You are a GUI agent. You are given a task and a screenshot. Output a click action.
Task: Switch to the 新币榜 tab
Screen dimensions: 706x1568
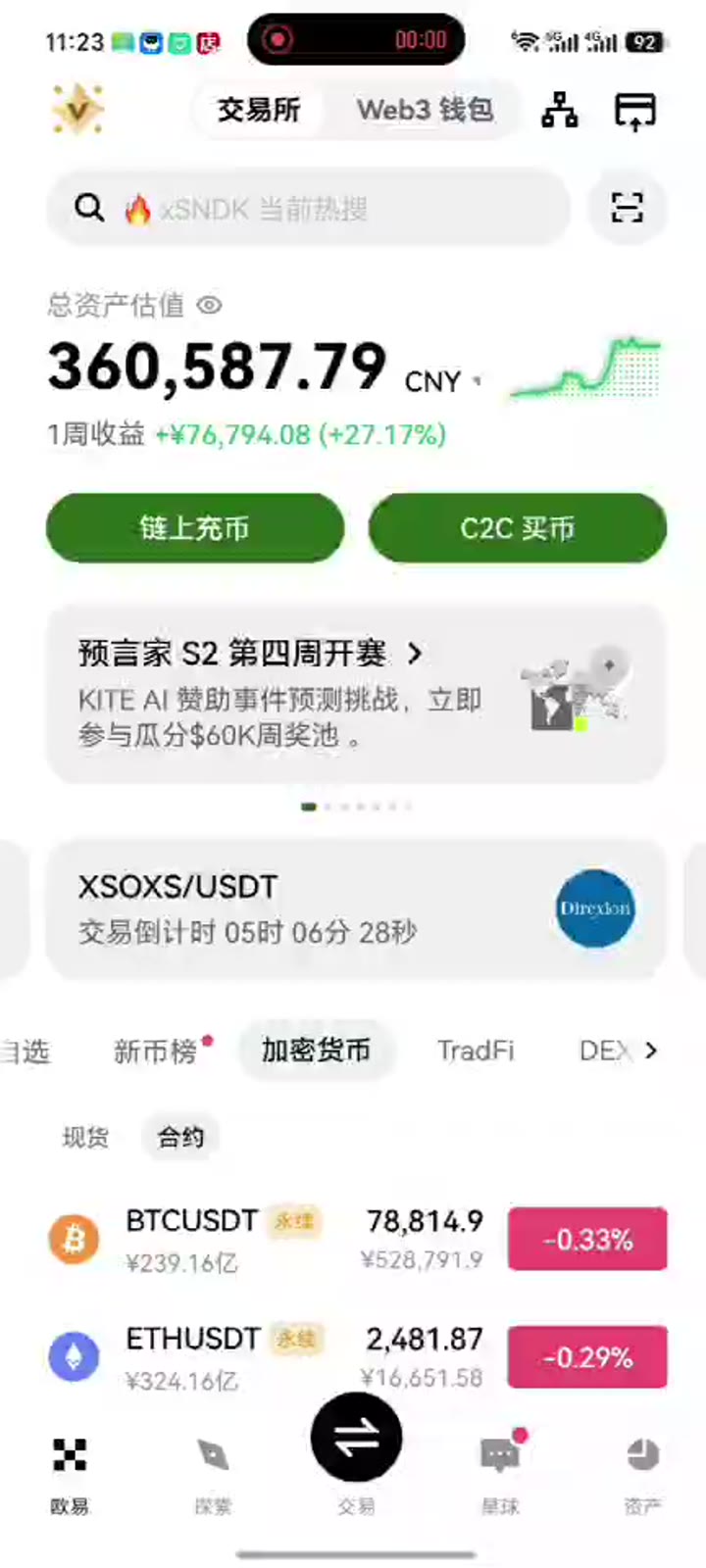tap(157, 1052)
